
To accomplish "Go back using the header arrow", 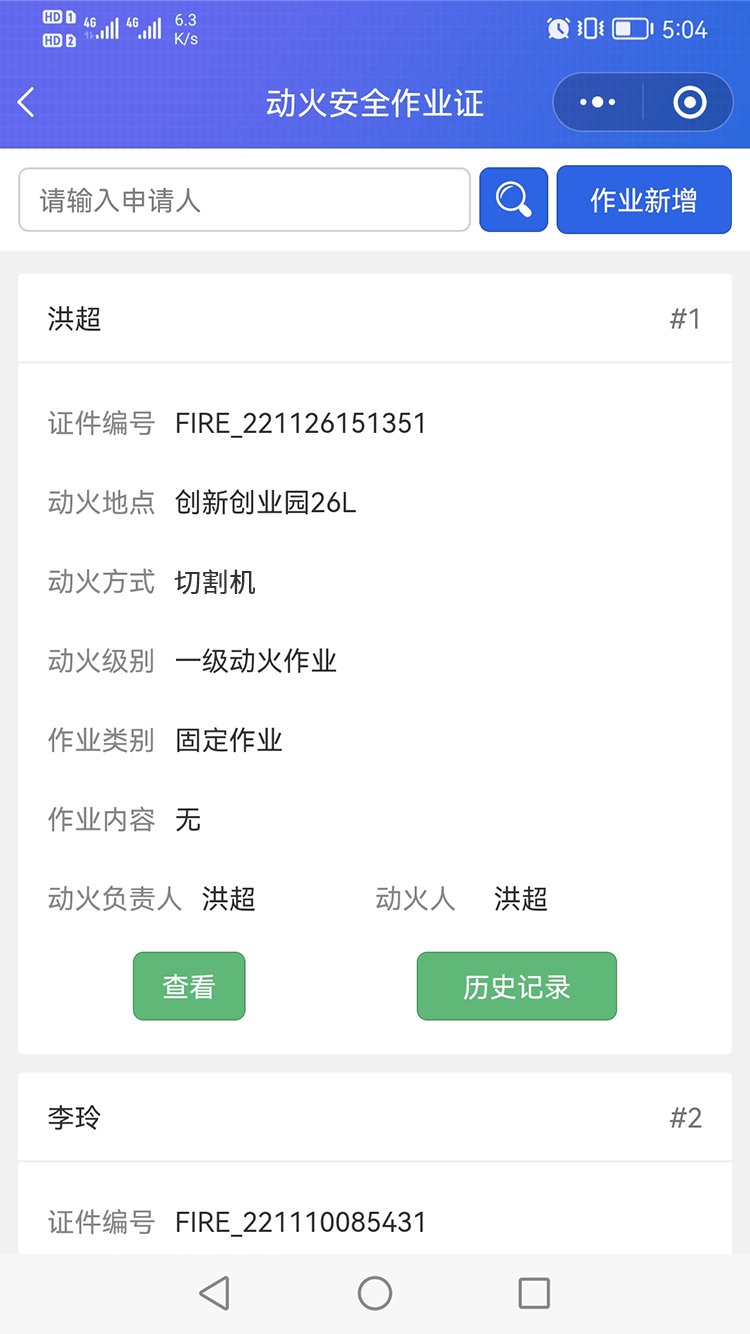I will click(x=27, y=102).
